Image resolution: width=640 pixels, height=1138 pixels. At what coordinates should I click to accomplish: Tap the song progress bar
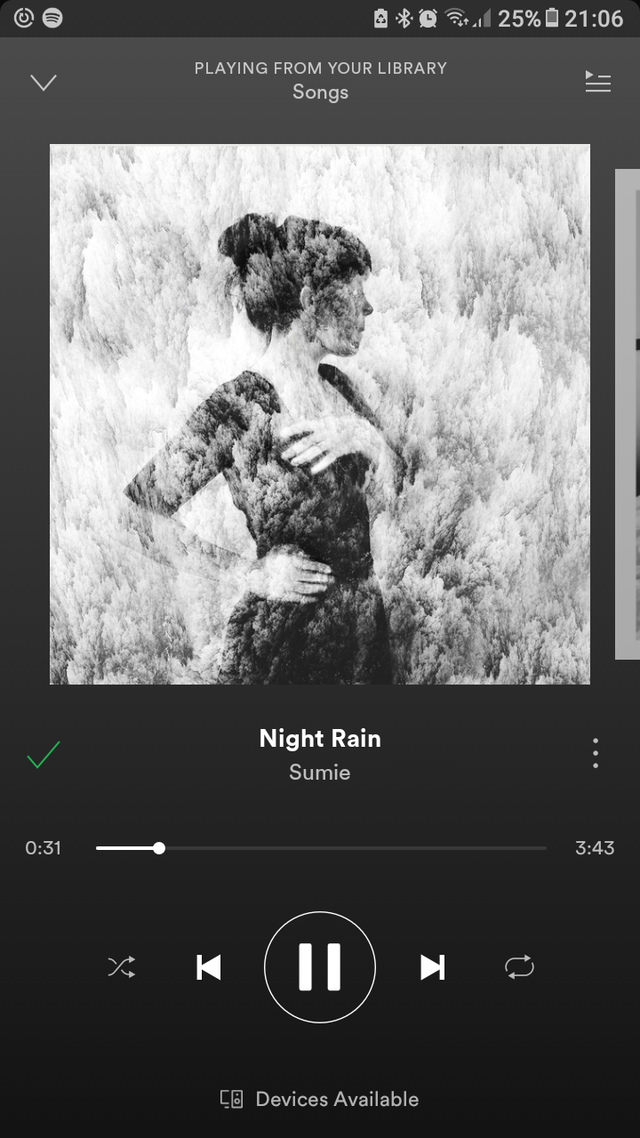[x=320, y=848]
